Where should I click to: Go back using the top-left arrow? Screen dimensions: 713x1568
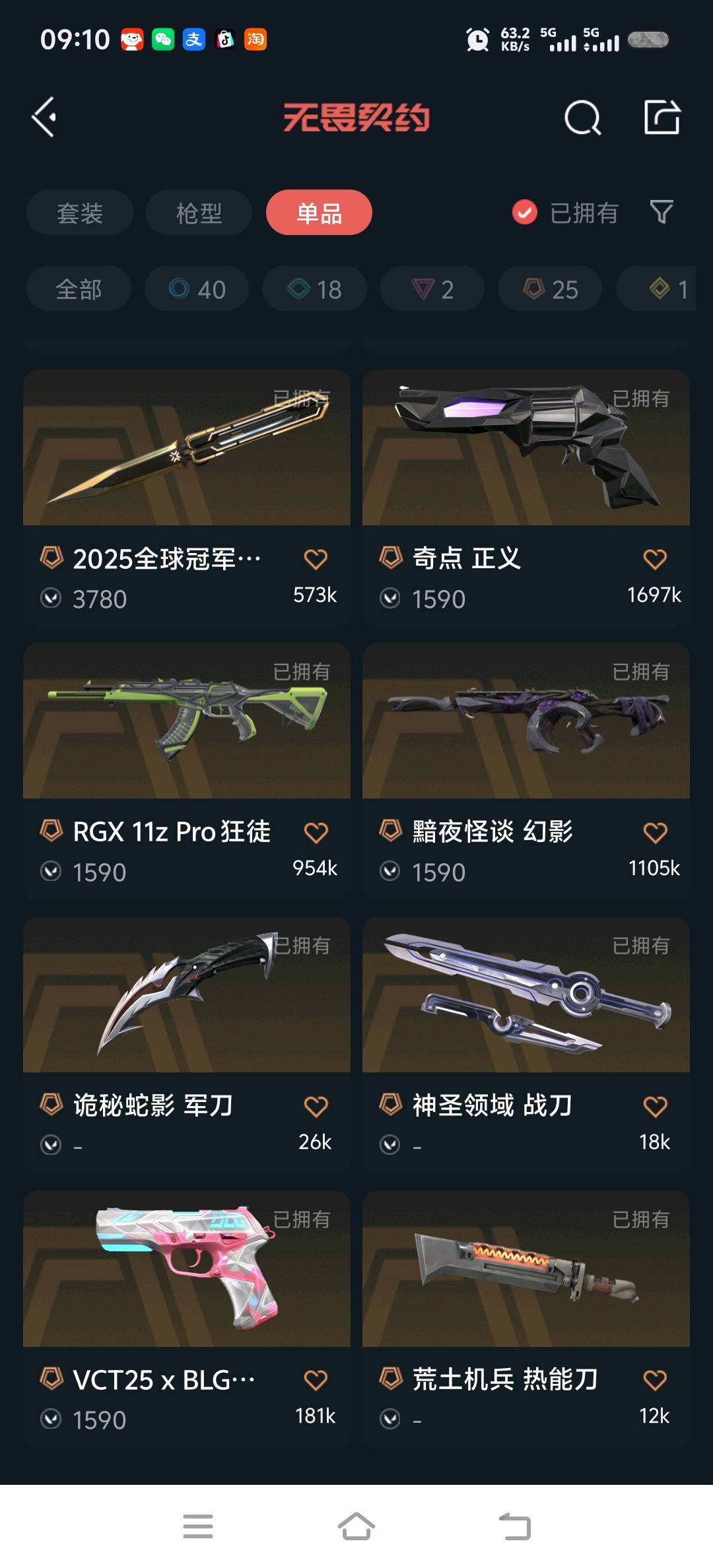tap(44, 117)
